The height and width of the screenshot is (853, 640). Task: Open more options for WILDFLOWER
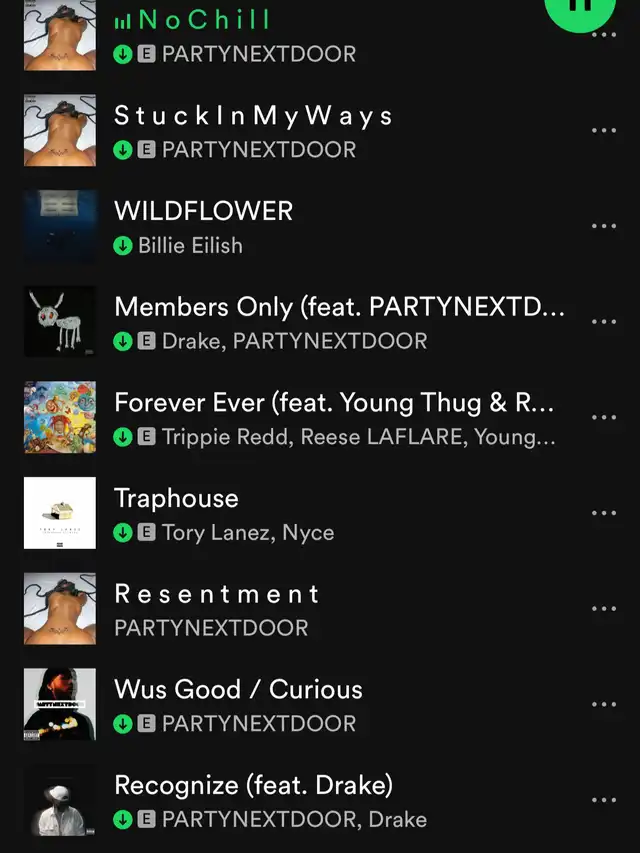tap(604, 226)
